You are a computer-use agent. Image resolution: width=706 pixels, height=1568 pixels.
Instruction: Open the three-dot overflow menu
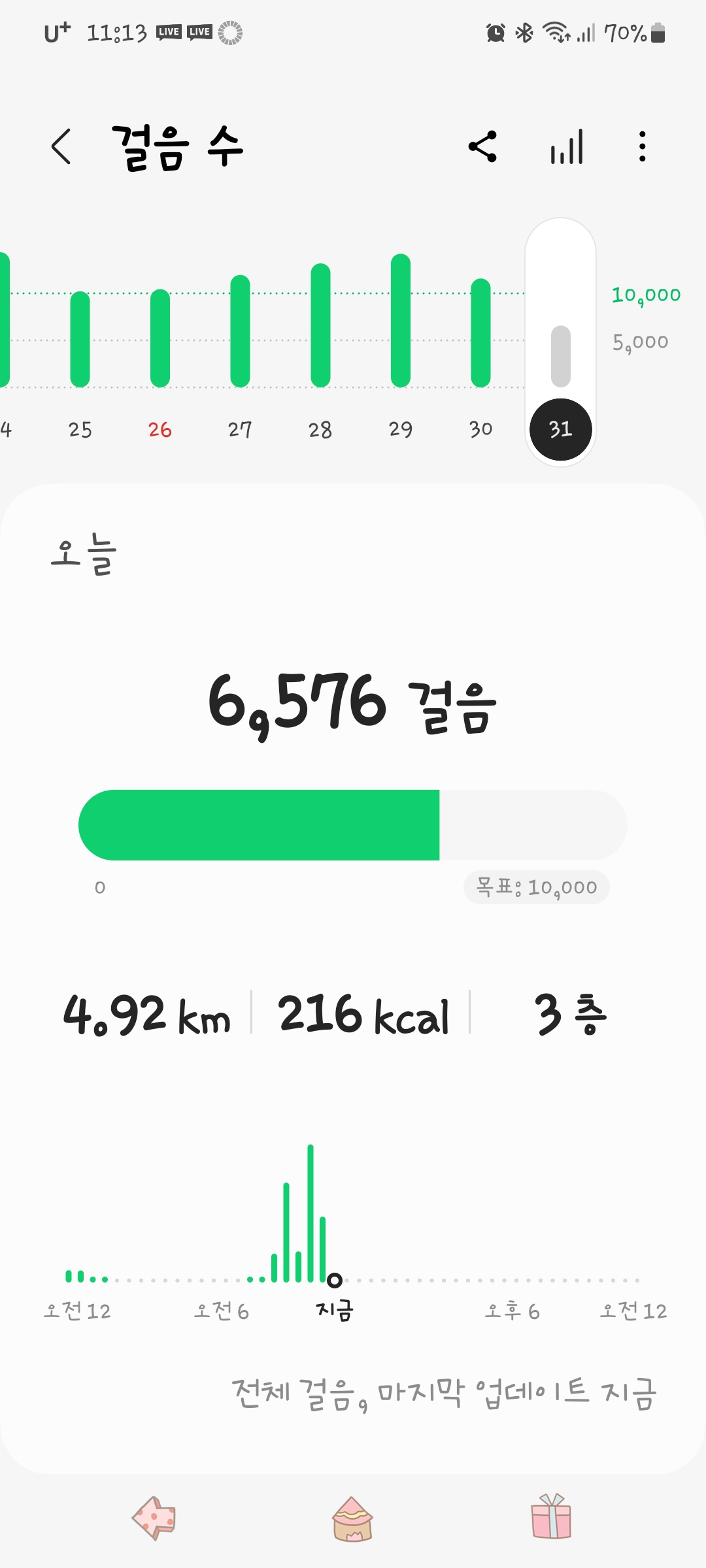click(x=643, y=146)
